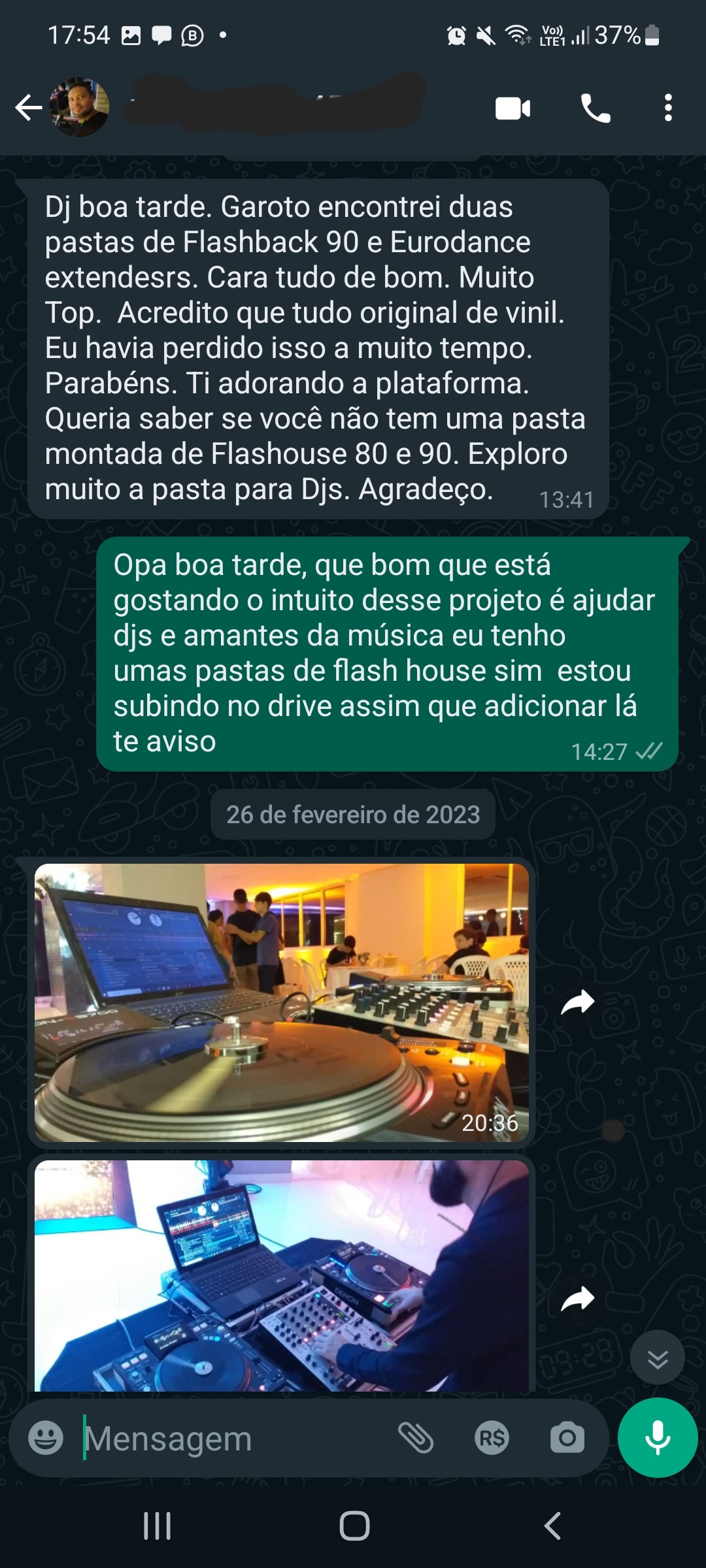This screenshot has height=1568, width=706.
Task: Start a video call
Action: (513, 108)
